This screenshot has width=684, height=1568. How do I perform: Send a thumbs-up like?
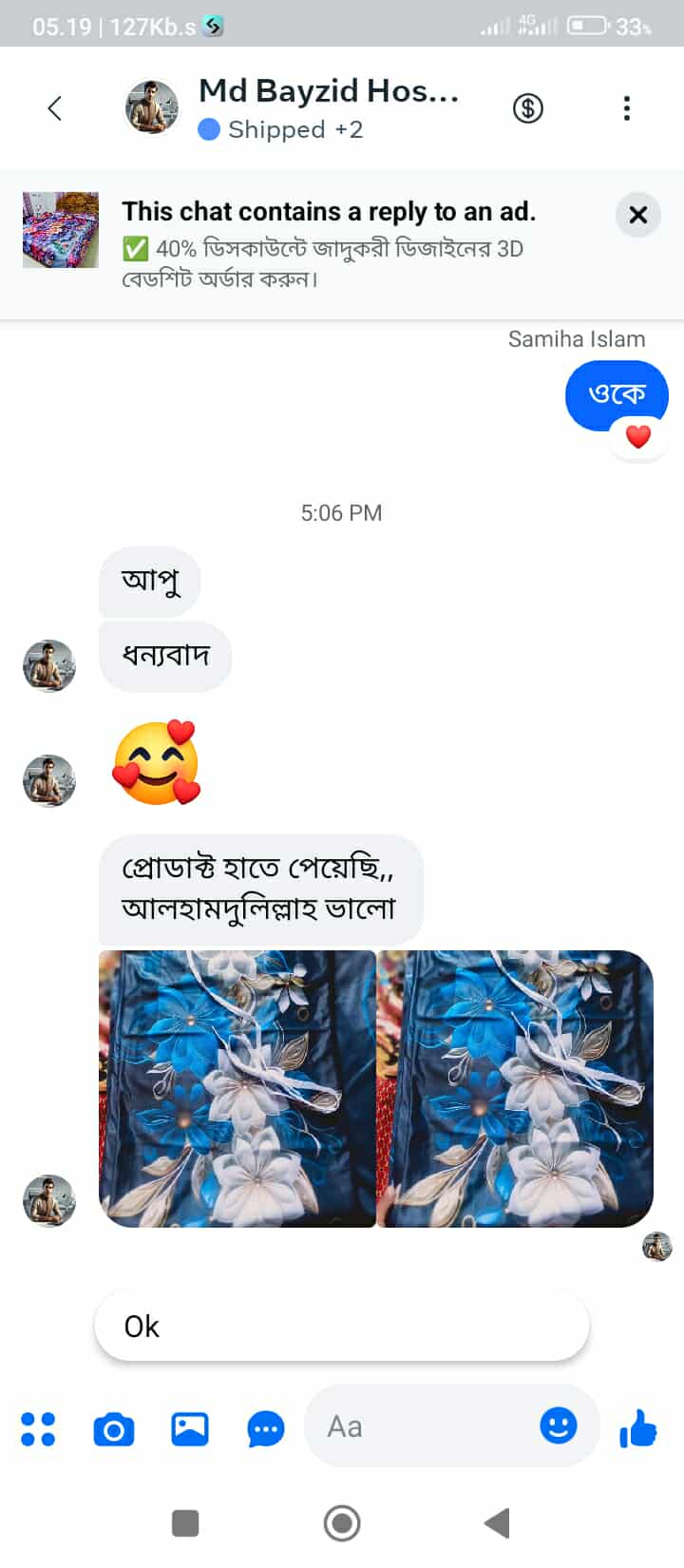pos(638,1427)
